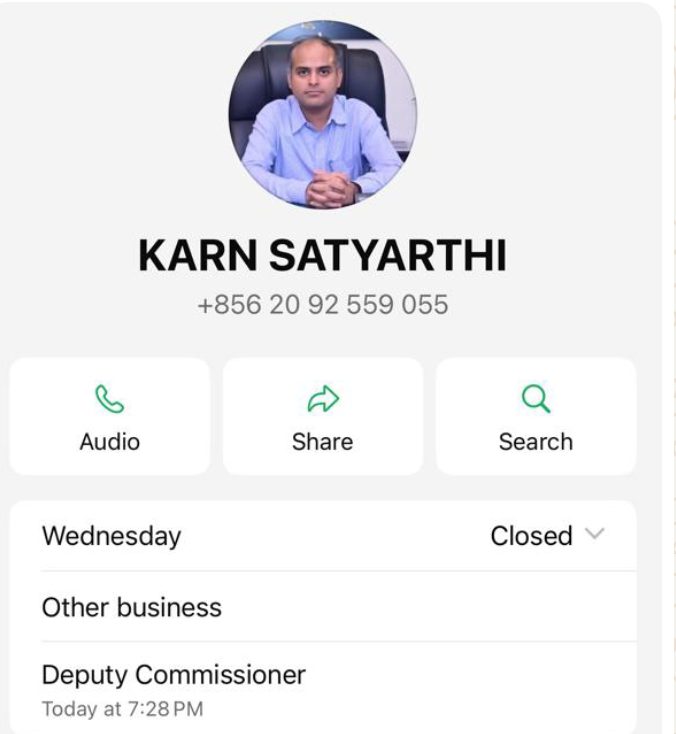
Task: Start an audio call with this contact
Action: [x=109, y=417]
